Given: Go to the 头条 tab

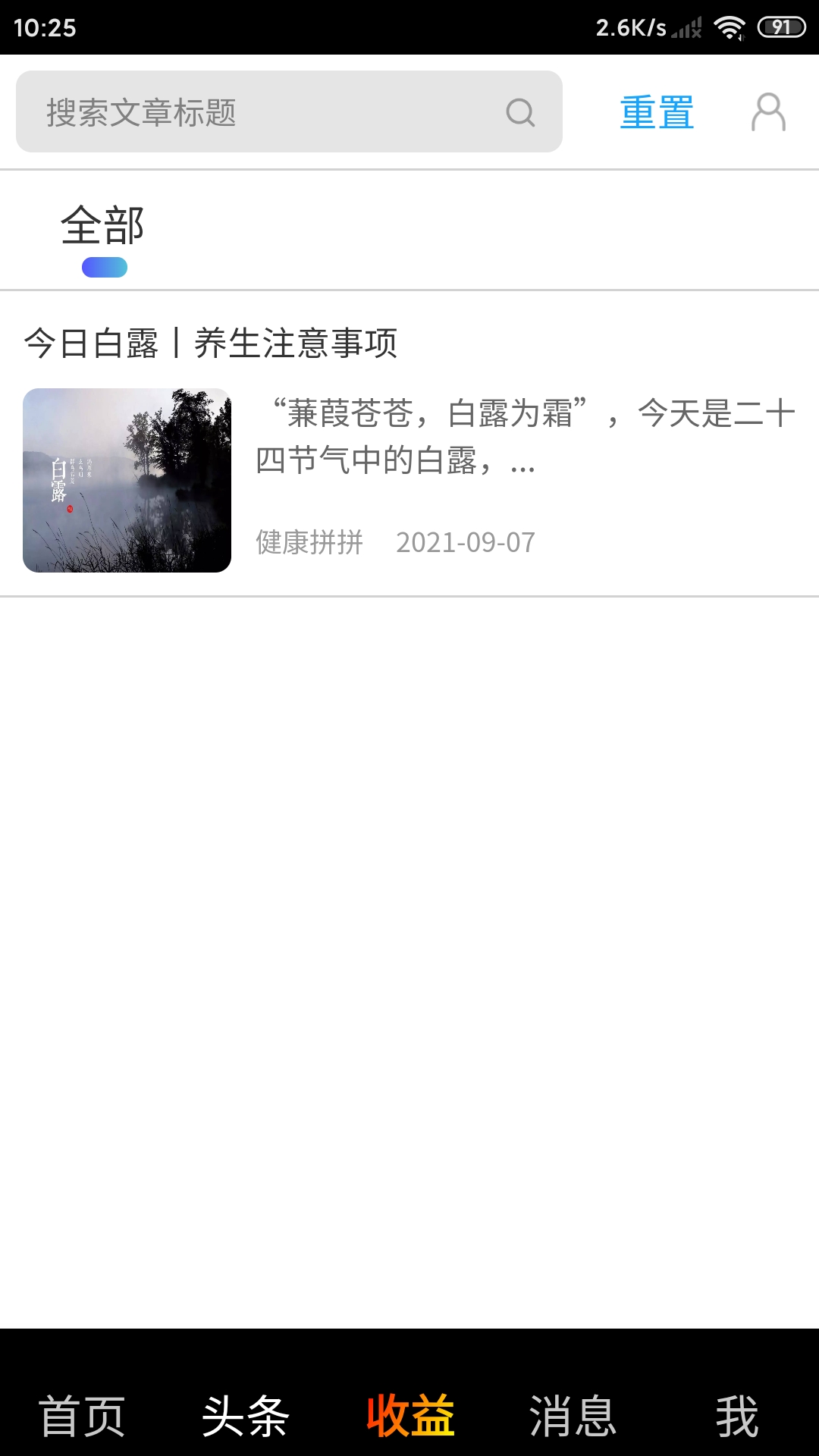Looking at the screenshot, I should point(245,1415).
